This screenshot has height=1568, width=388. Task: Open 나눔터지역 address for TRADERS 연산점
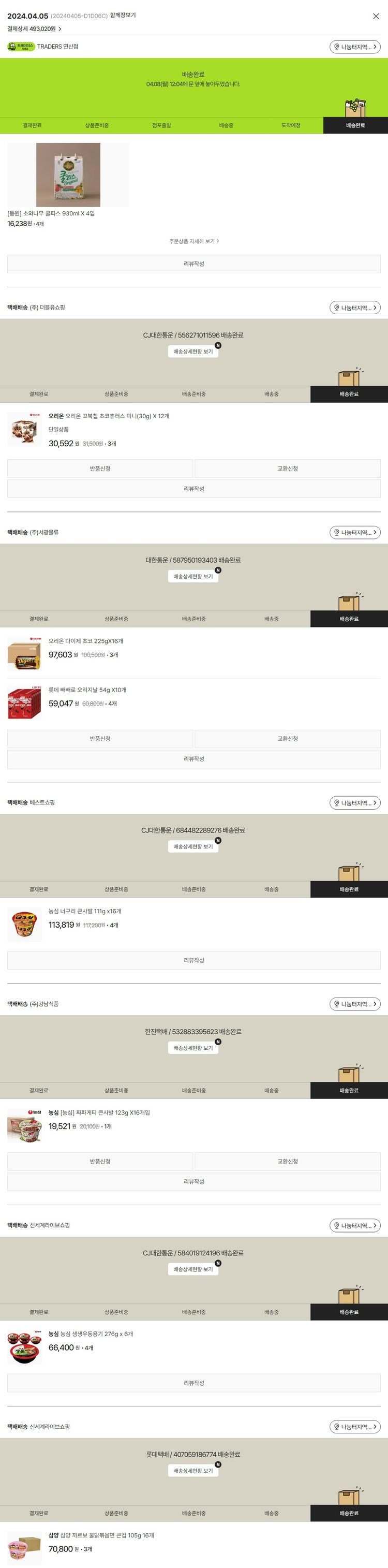pos(355,47)
